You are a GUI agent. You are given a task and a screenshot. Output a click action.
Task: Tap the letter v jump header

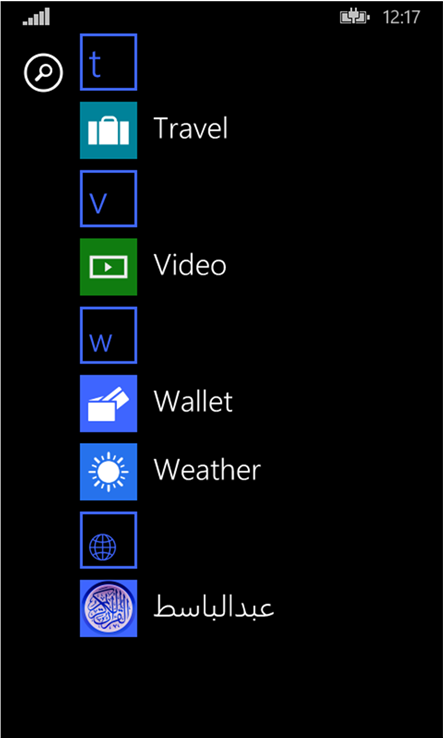[x=108, y=199]
